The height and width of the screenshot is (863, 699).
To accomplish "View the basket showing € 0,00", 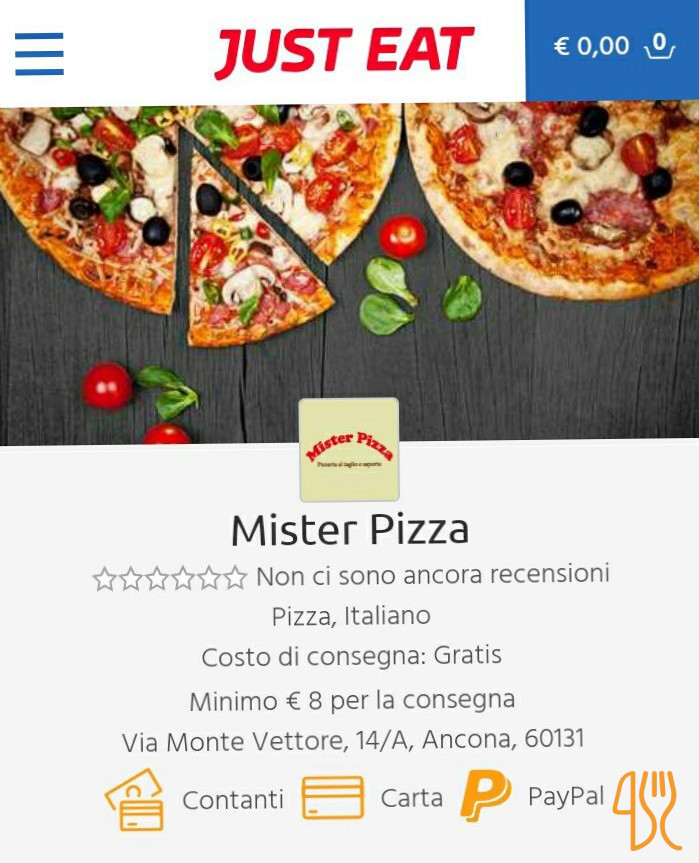I will point(611,48).
